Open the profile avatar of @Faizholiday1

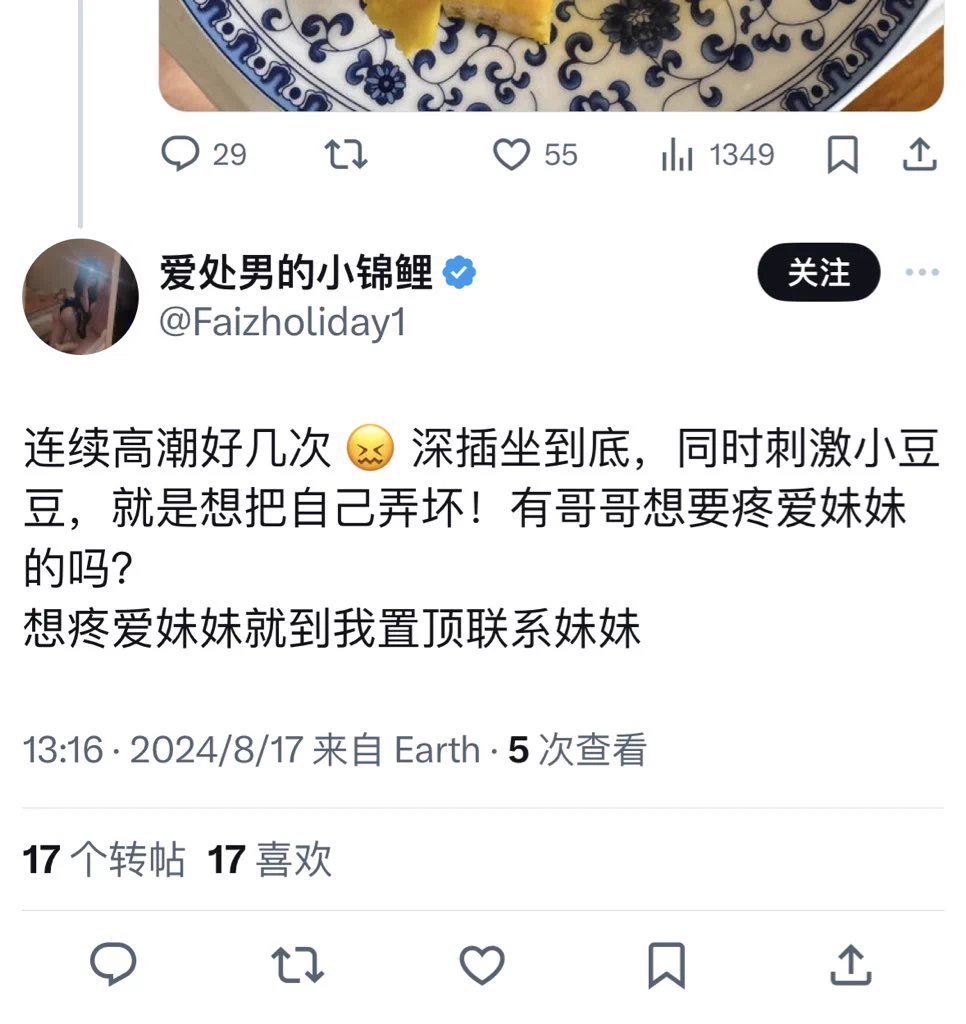click(x=80, y=297)
